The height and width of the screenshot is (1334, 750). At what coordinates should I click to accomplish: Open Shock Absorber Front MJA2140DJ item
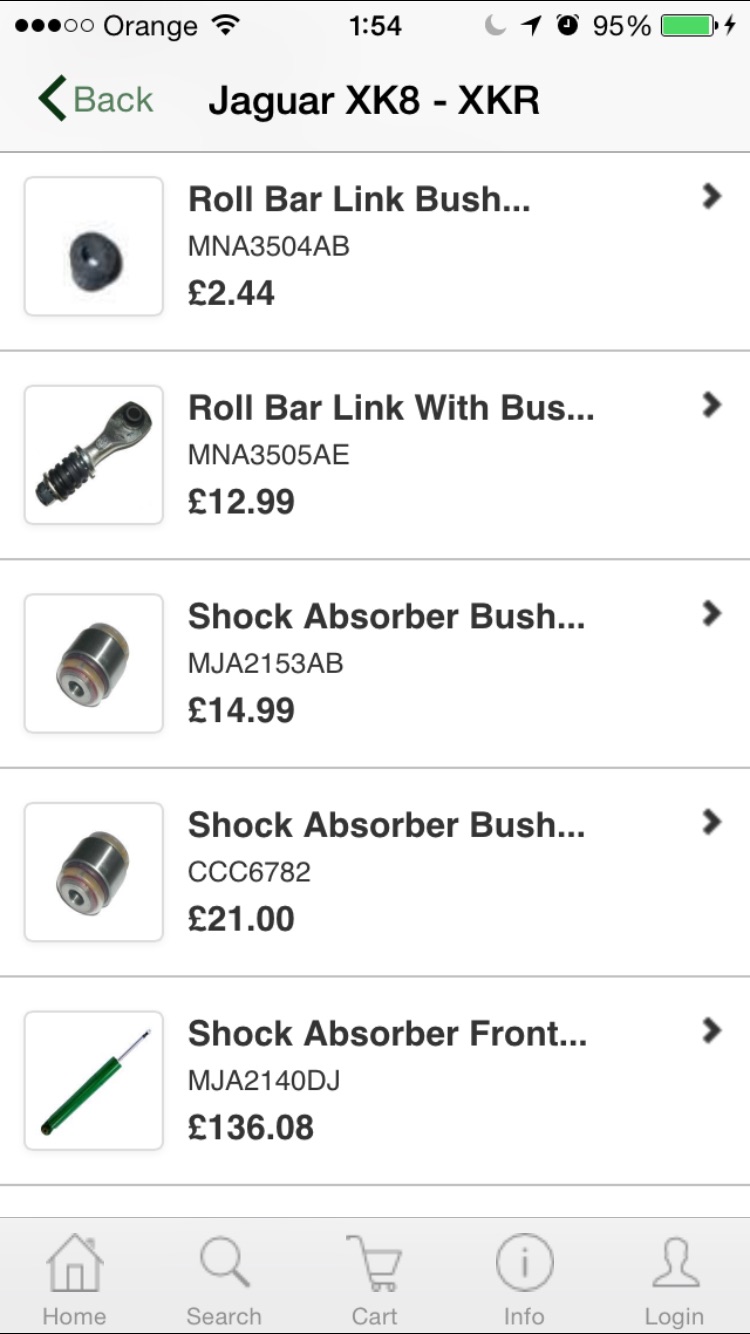click(x=375, y=1080)
